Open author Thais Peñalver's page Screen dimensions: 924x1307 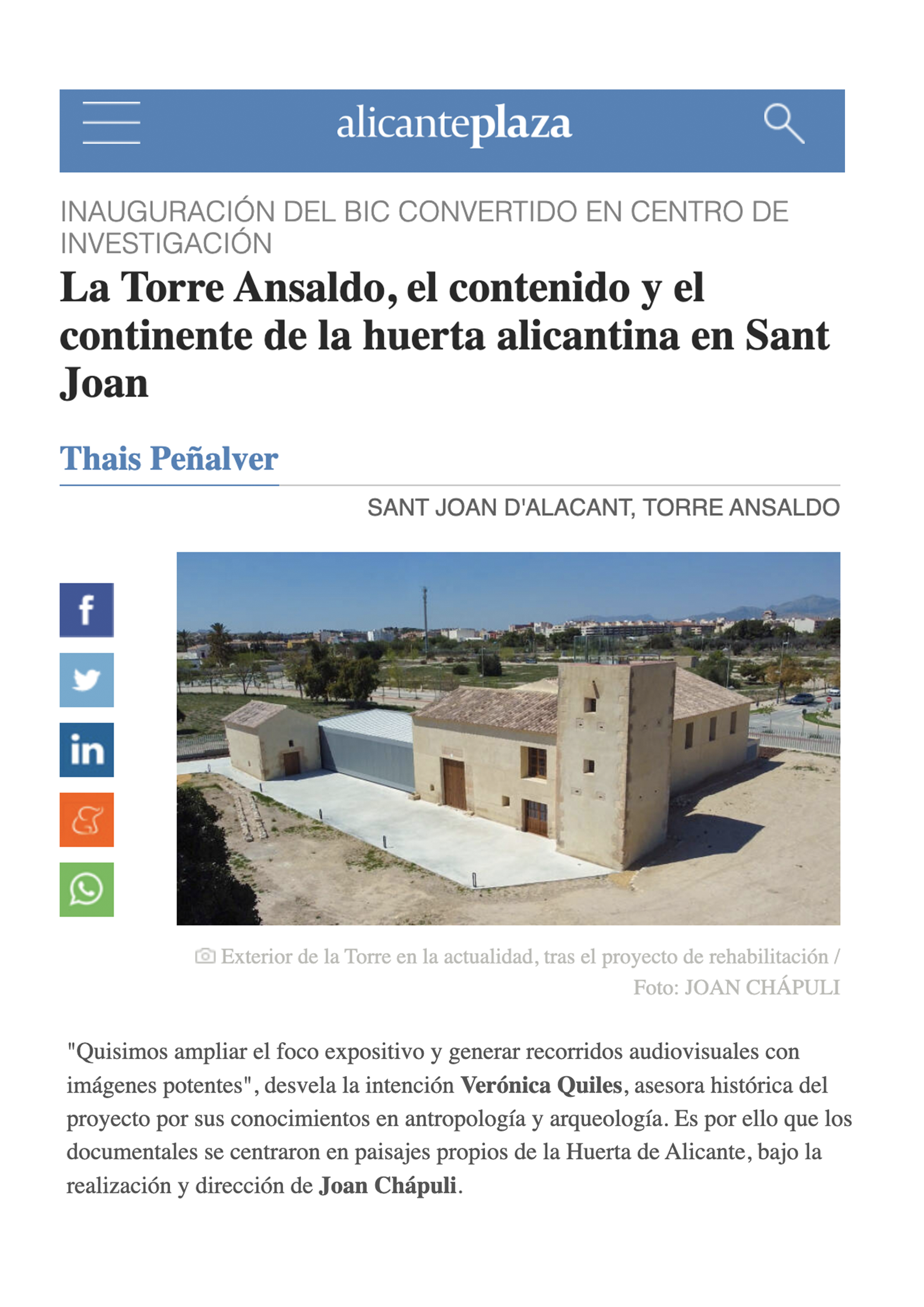pyautogui.click(x=169, y=459)
